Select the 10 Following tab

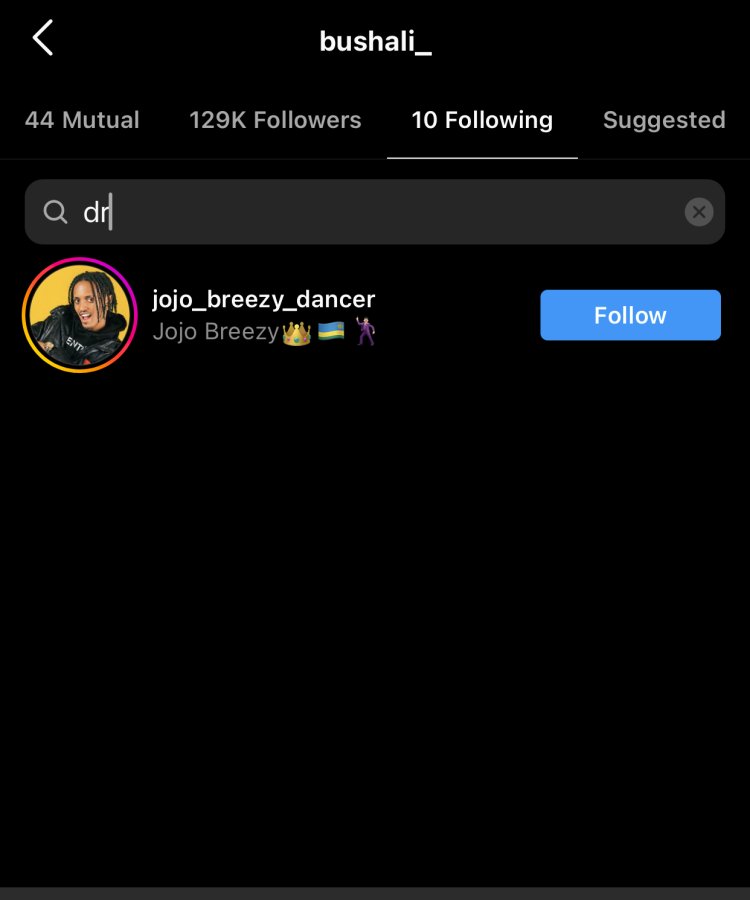pyautogui.click(x=482, y=120)
